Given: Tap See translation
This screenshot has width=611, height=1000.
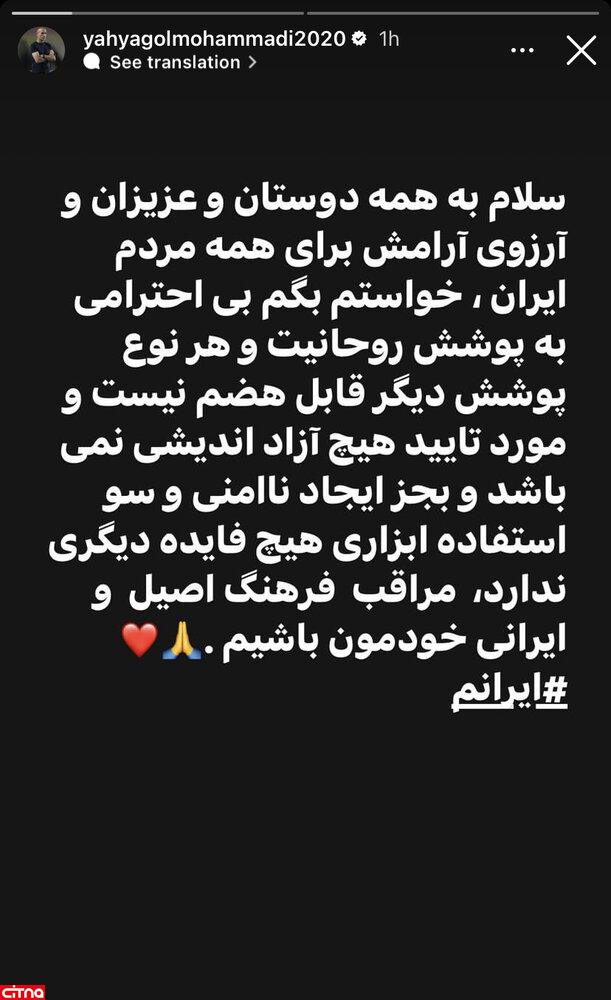Looking at the screenshot, I should [x=174, y=62].
